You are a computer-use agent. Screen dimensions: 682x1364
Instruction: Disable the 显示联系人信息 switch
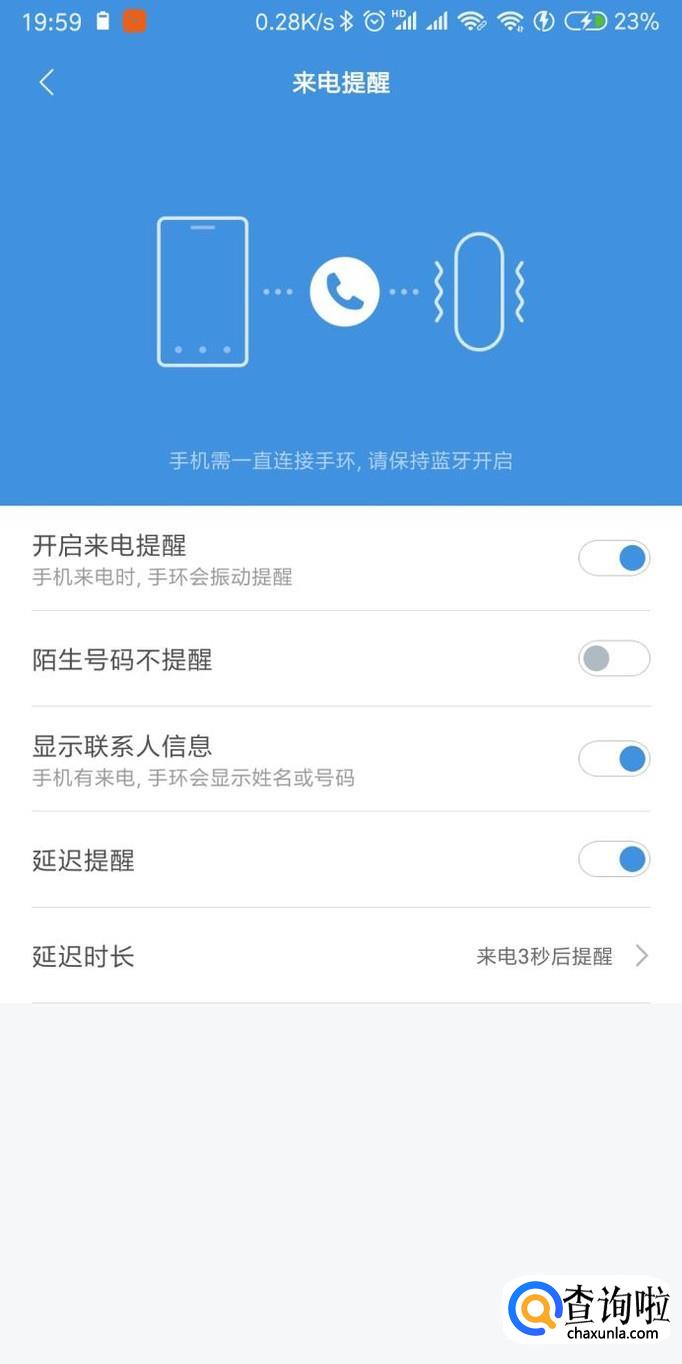(614, 759)
